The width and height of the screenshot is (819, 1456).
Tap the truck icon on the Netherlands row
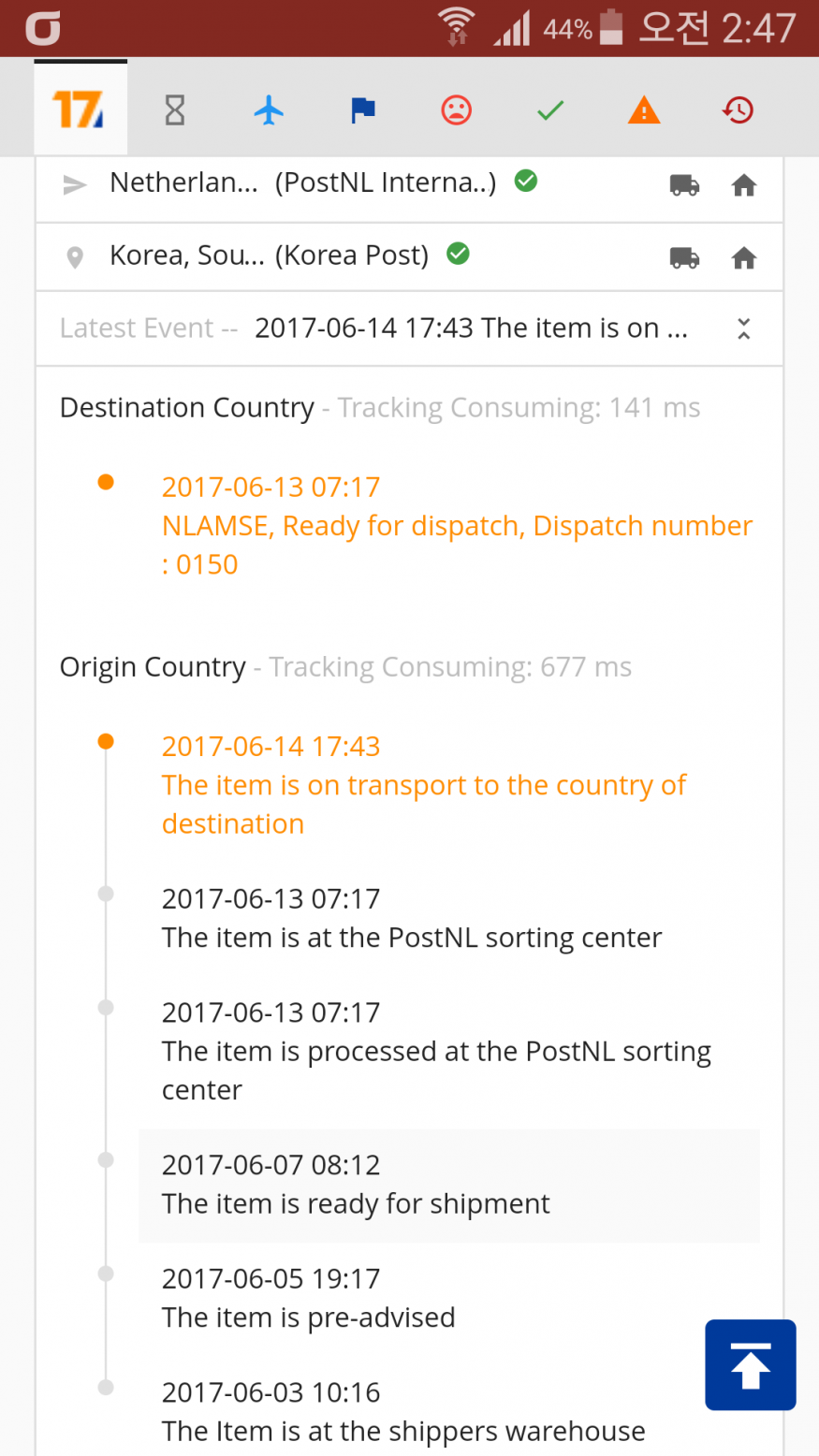[x=684, y=185]
